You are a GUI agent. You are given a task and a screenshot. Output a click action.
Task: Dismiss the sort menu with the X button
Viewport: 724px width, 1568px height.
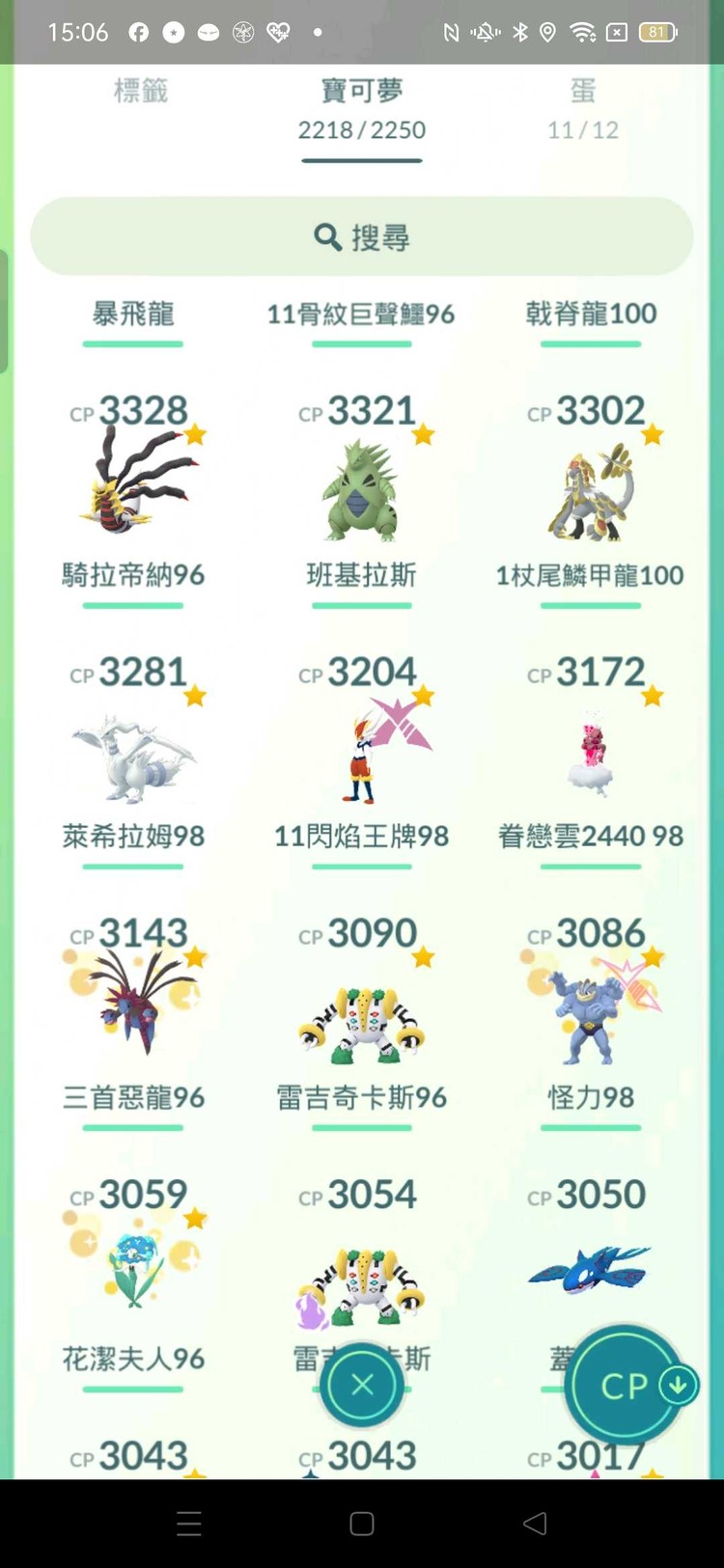362,1385
